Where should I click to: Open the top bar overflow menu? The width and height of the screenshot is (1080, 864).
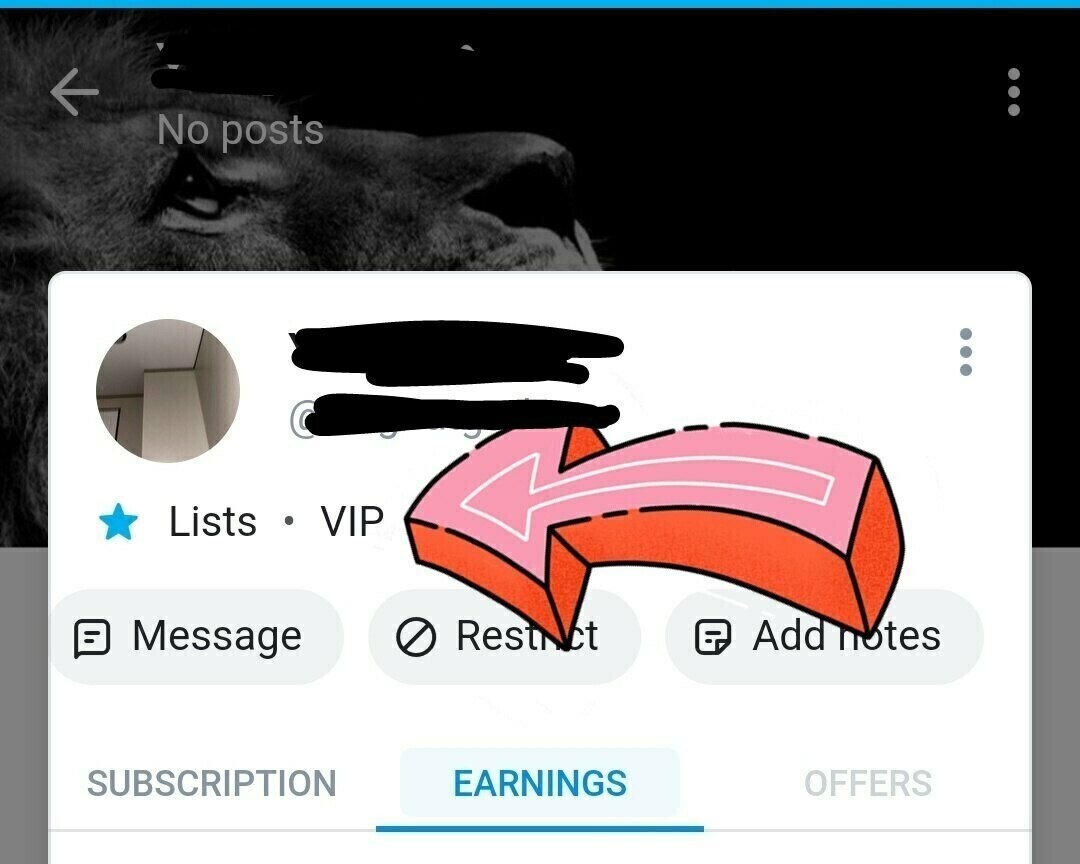(1013, 92)
